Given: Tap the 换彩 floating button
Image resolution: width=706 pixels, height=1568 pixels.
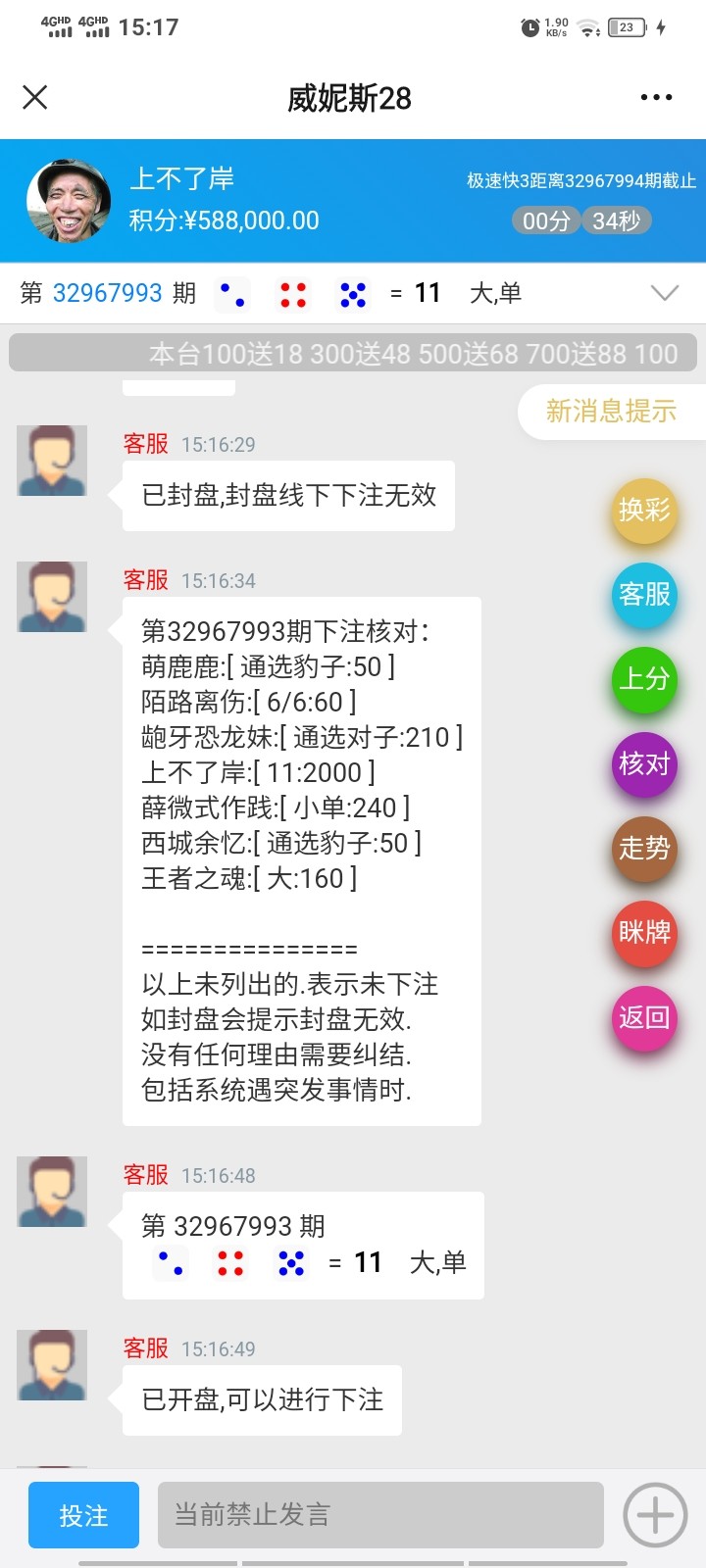Looking at the screenshot, I should click(644, 510).
